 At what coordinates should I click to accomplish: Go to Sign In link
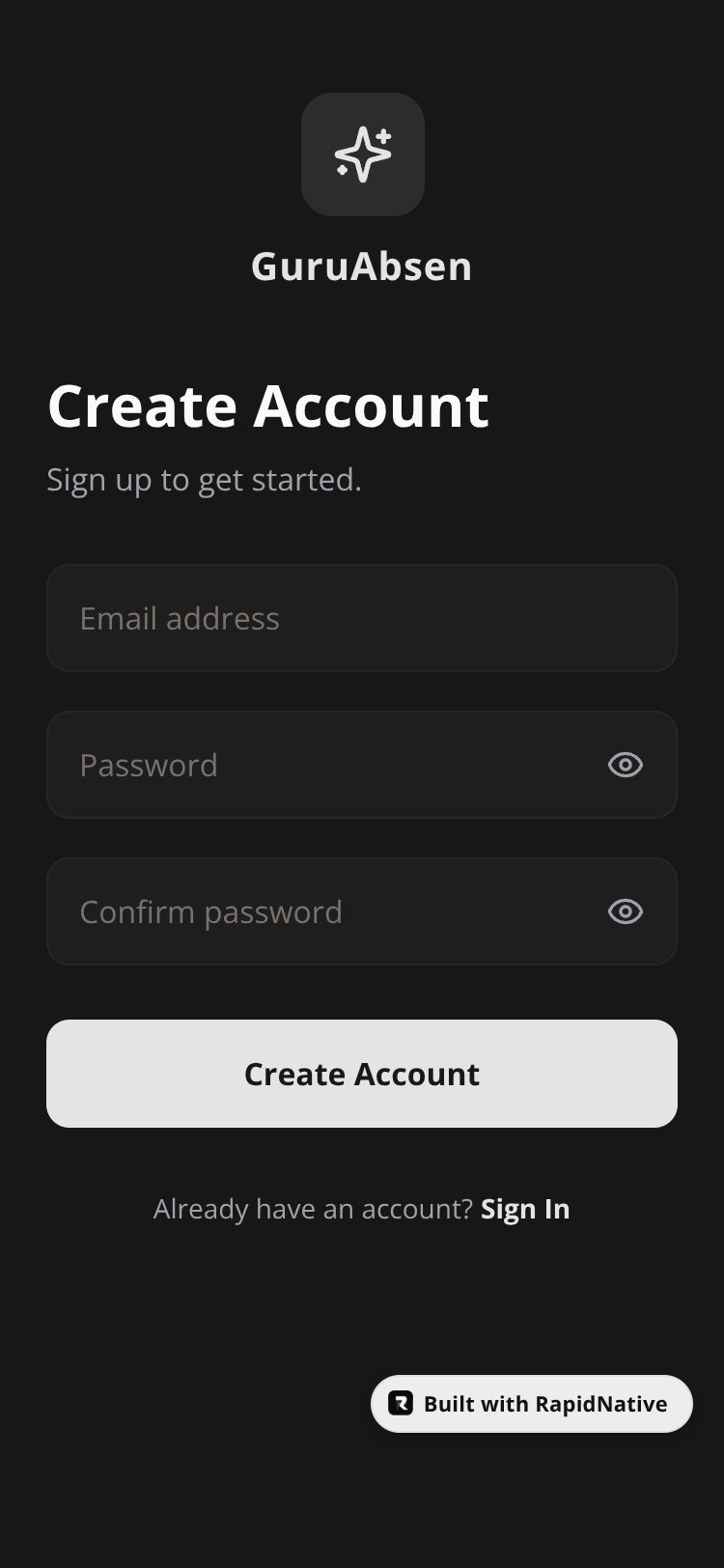tap(525, 1209)
